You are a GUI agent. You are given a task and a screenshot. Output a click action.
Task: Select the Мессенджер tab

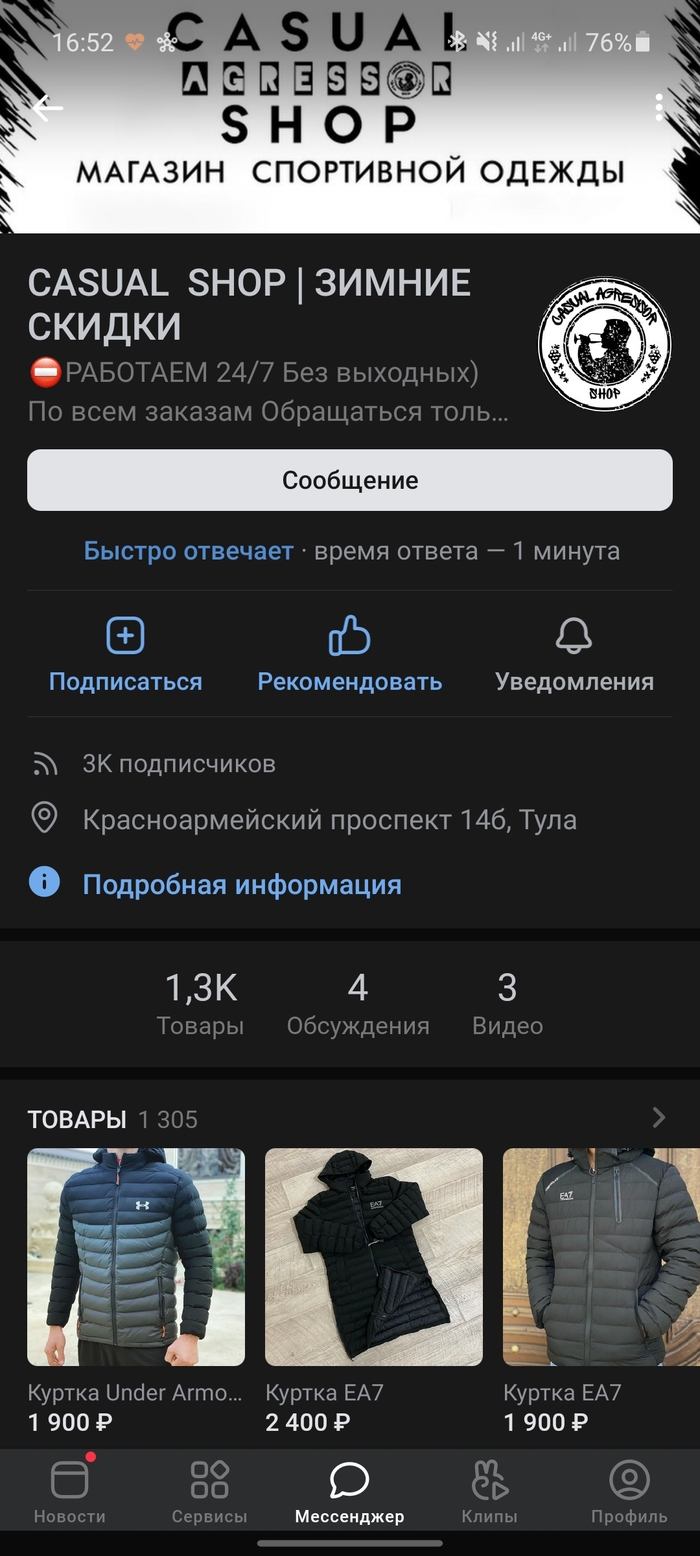350,1491
